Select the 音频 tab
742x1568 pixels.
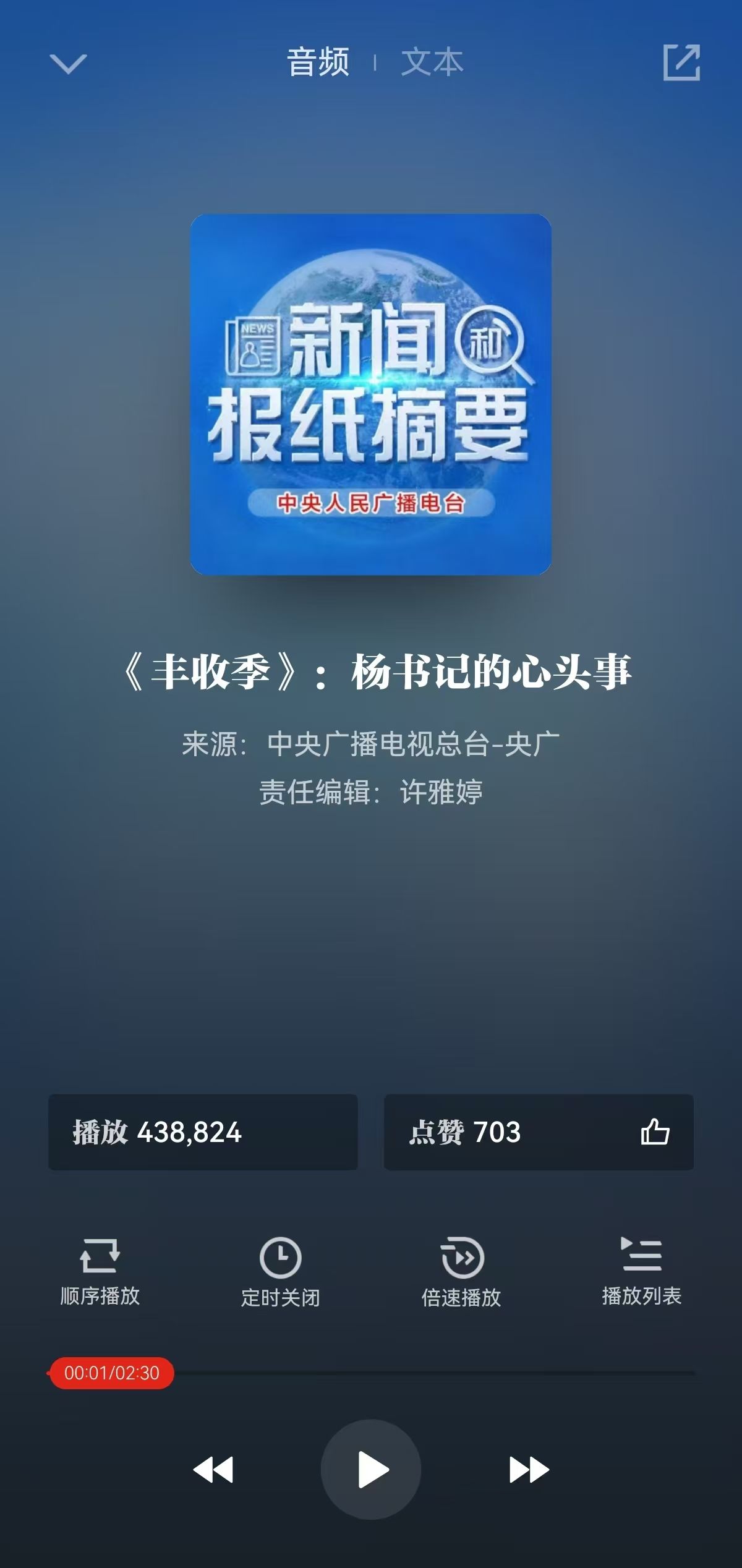[318, 62]
